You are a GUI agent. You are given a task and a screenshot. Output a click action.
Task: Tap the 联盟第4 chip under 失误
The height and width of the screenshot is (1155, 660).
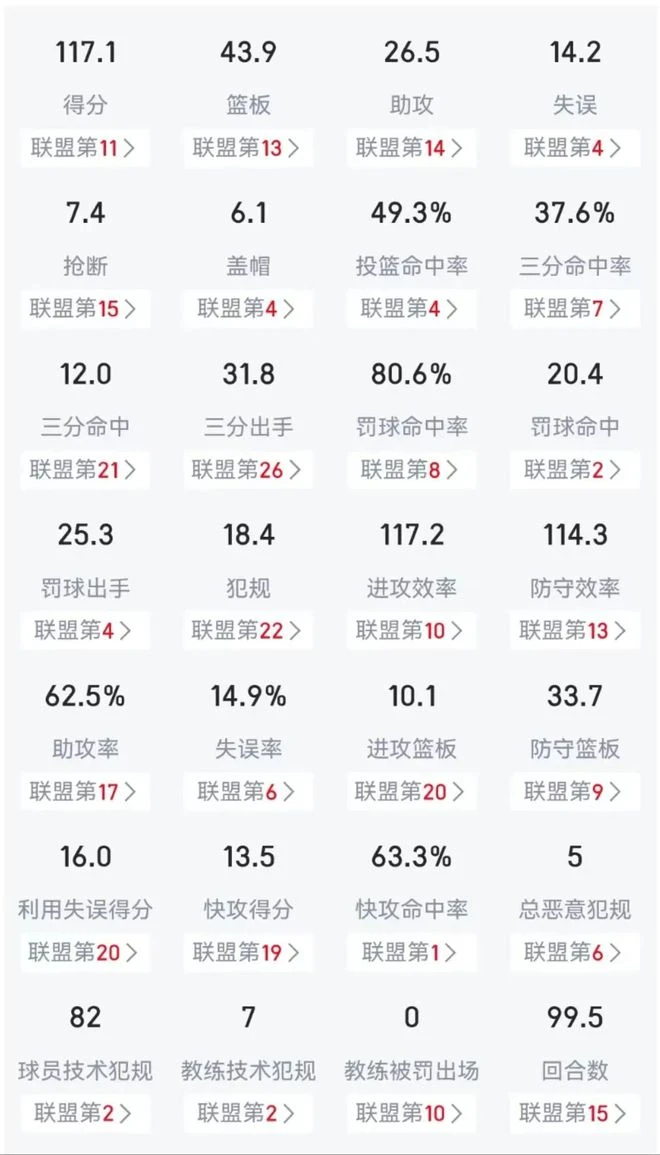pyautogui.click(x=575, y=148)
